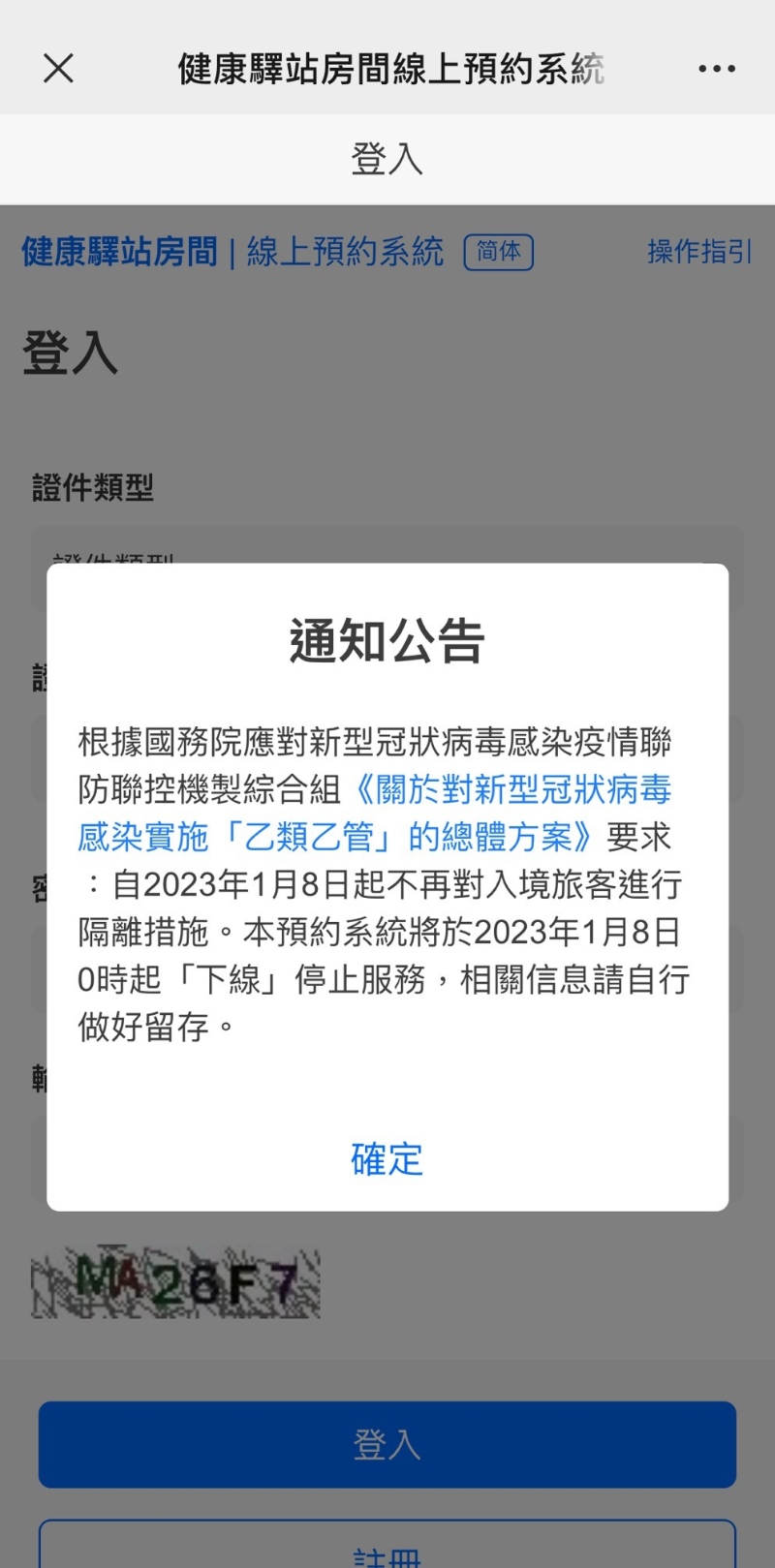
Task: Switch language with the 简体 button
Action: coord(498,252)
